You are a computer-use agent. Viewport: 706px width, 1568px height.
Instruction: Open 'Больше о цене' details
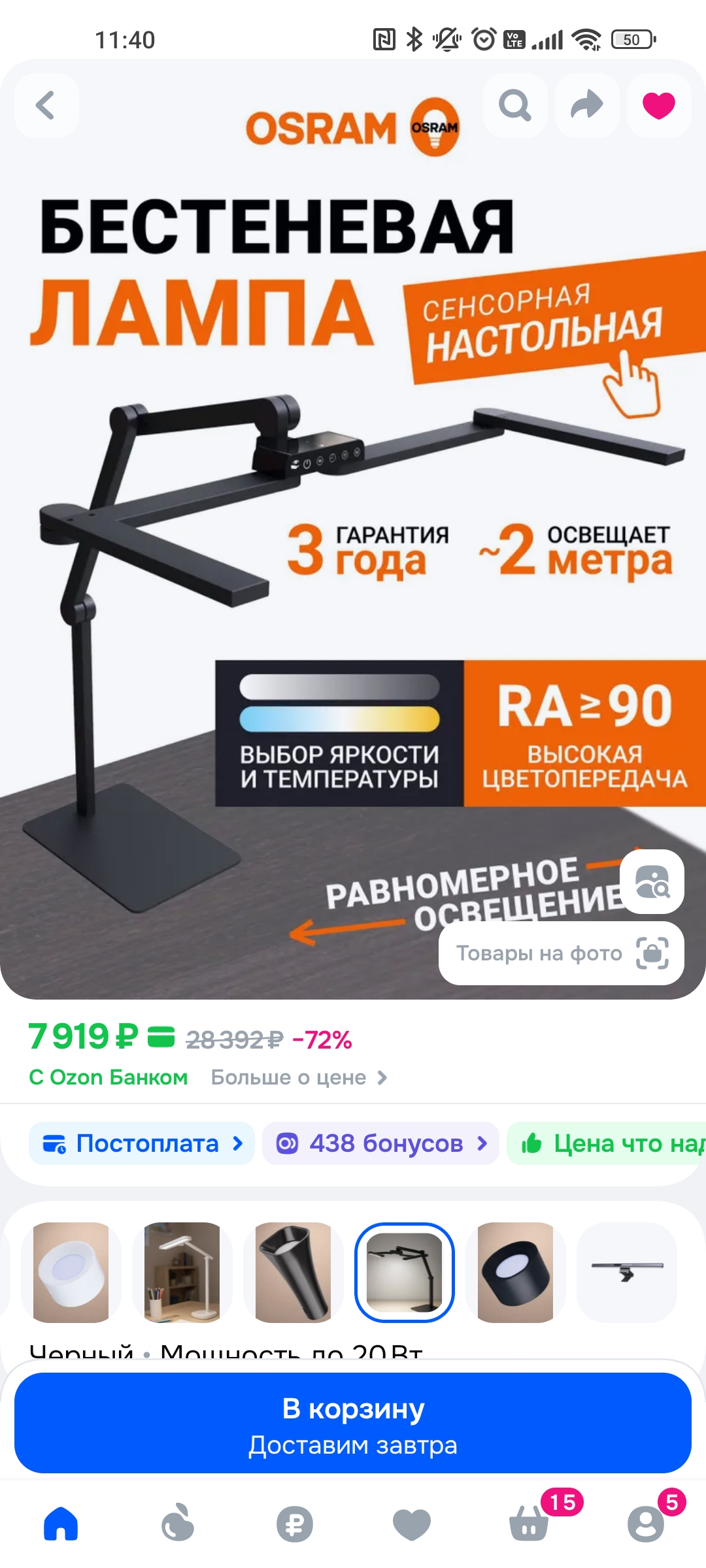click(299, 1077)
